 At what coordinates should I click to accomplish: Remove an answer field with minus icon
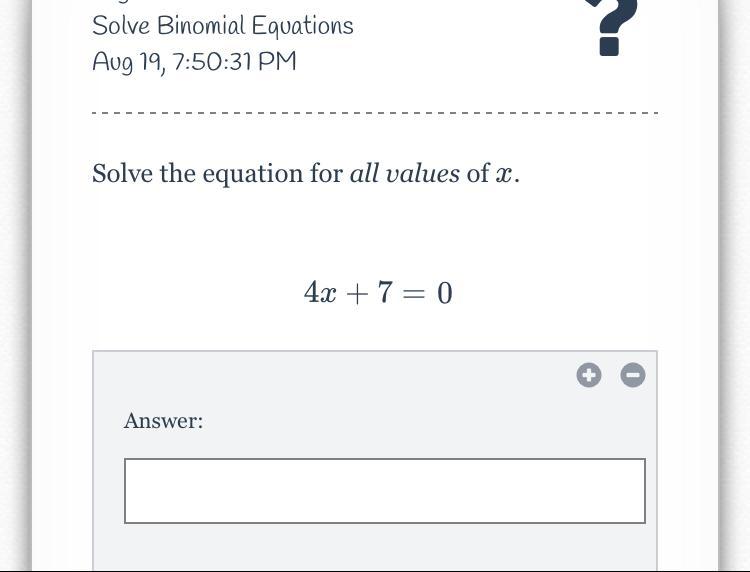click(632, 375)
